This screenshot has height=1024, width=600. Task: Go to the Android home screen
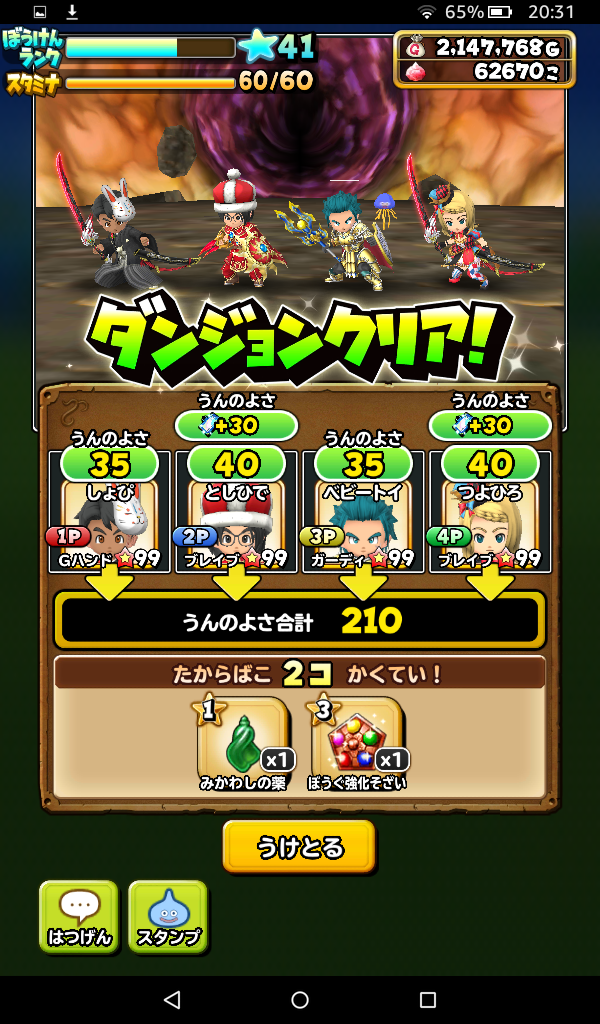coord(300,1000)
